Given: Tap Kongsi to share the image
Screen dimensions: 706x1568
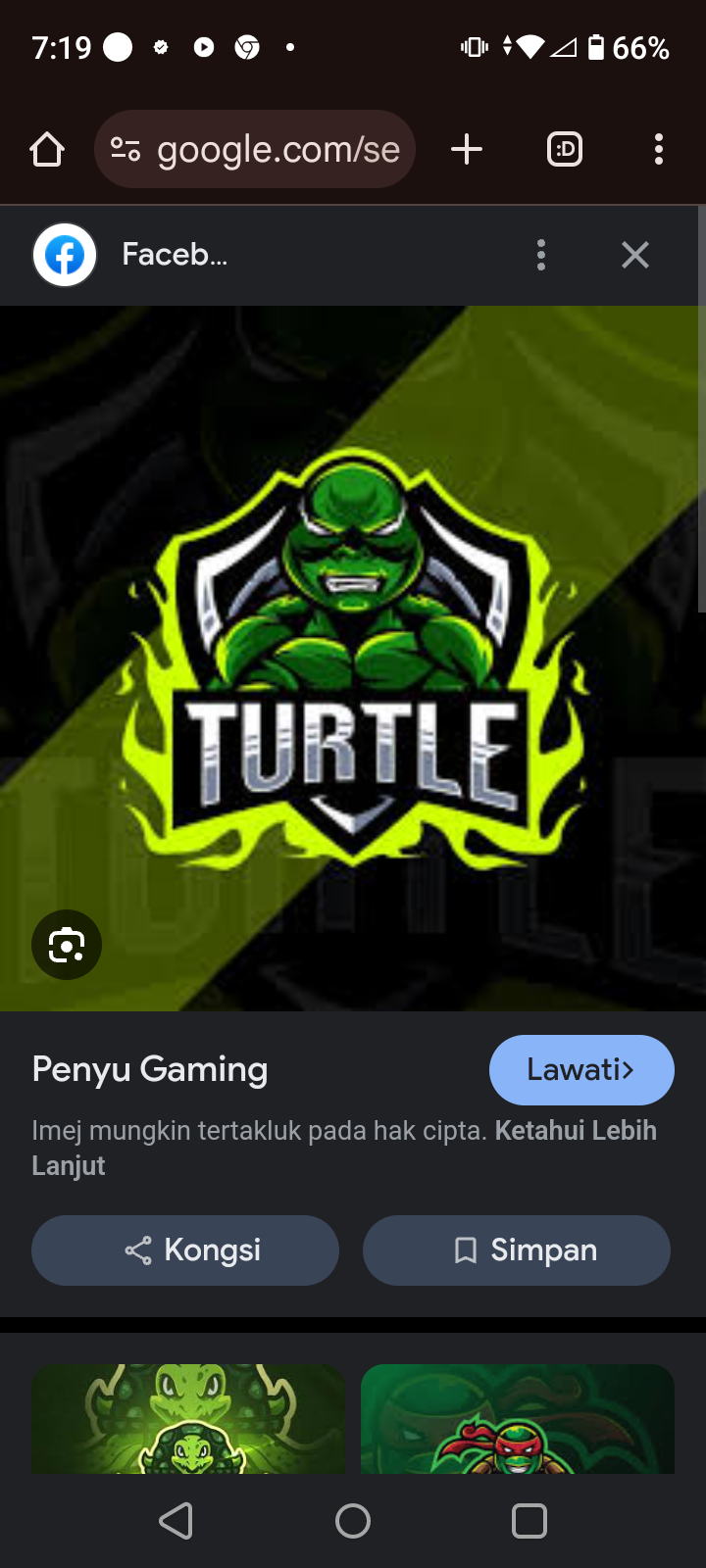Looking at the screenshot, I should [x=185, y=1249].
